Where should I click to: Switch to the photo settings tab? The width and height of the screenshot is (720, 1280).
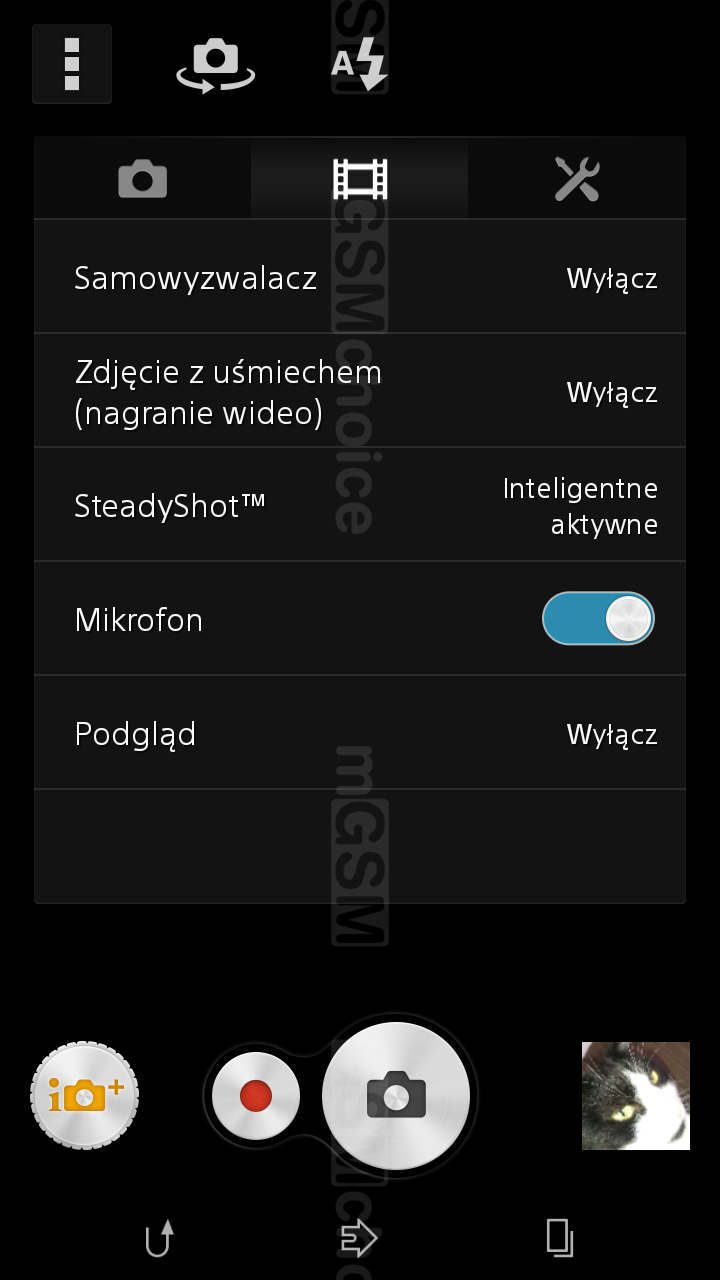point(143,179)
